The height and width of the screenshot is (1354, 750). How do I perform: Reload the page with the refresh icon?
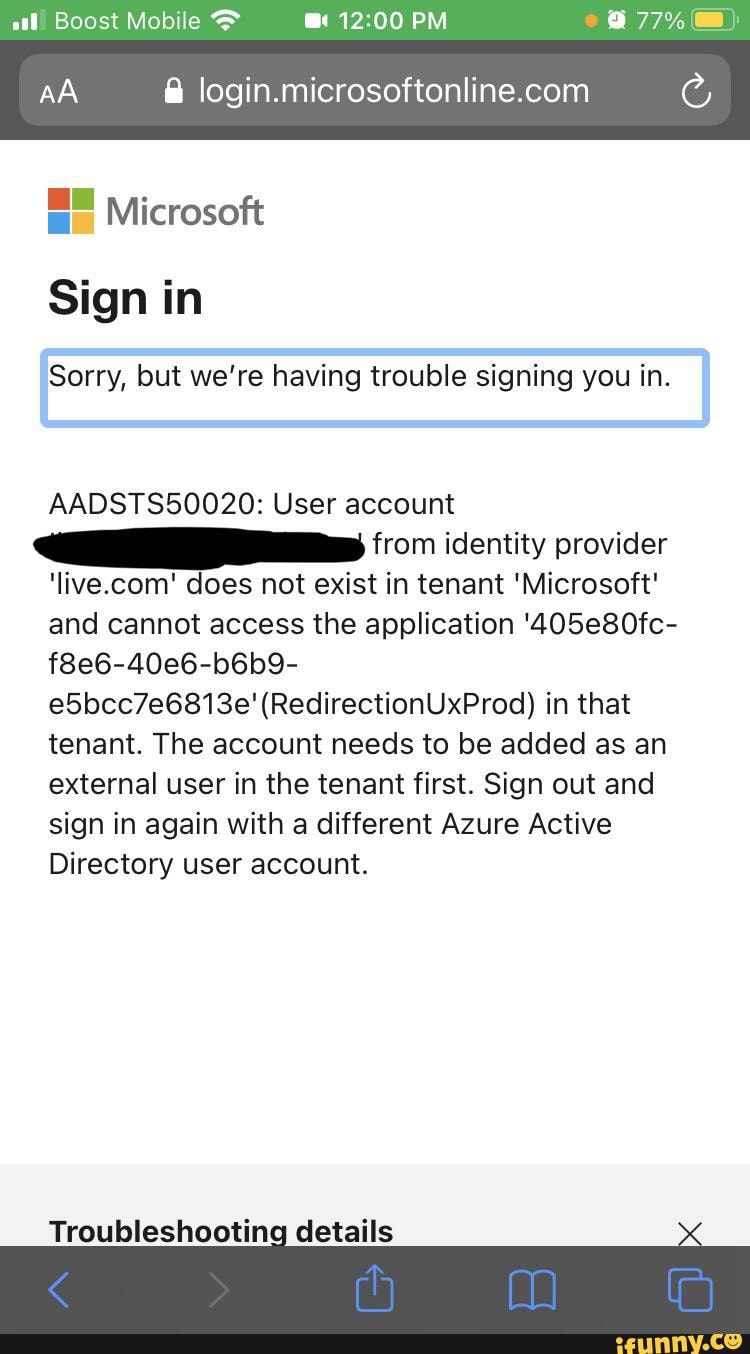[x=695, y=90]
